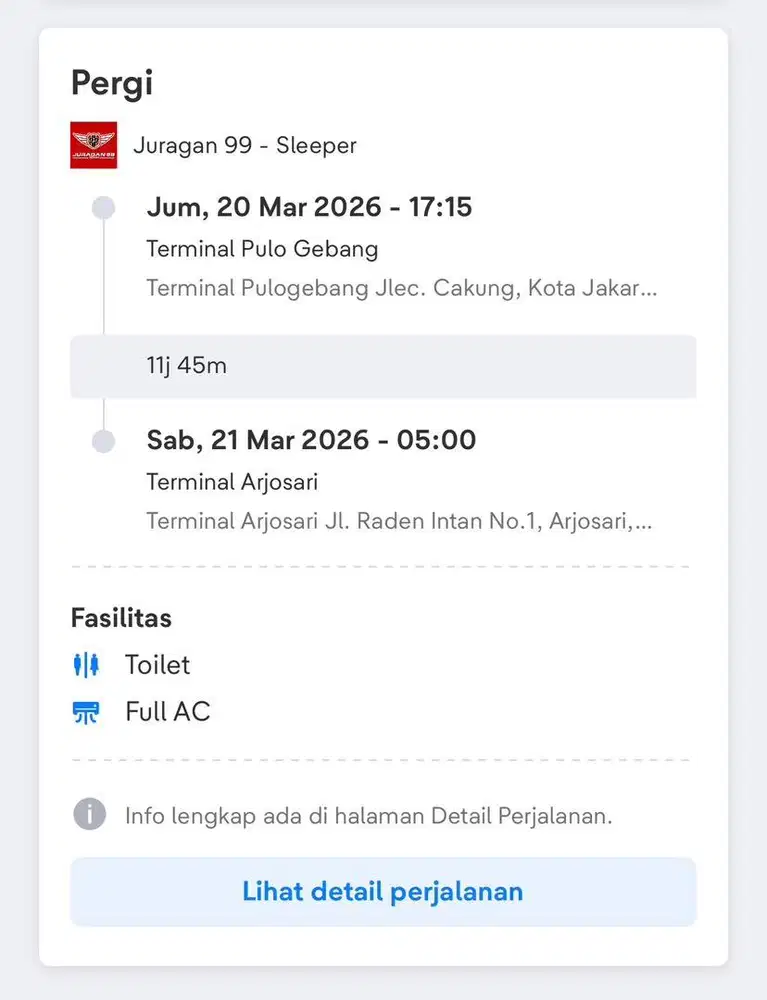Click the arrival timeline dot
767x1000 pixels.
103,440
